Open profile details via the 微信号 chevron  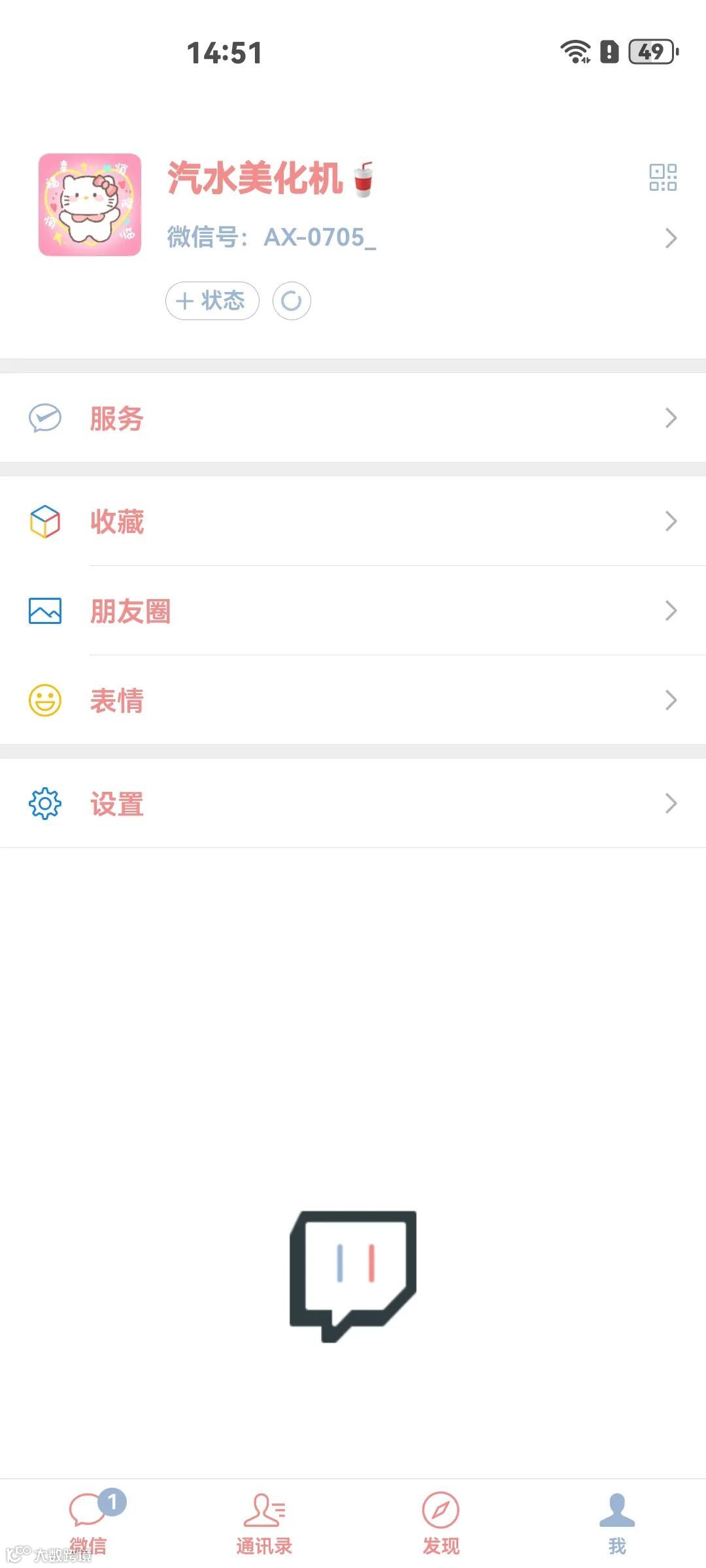pos(670,238)
